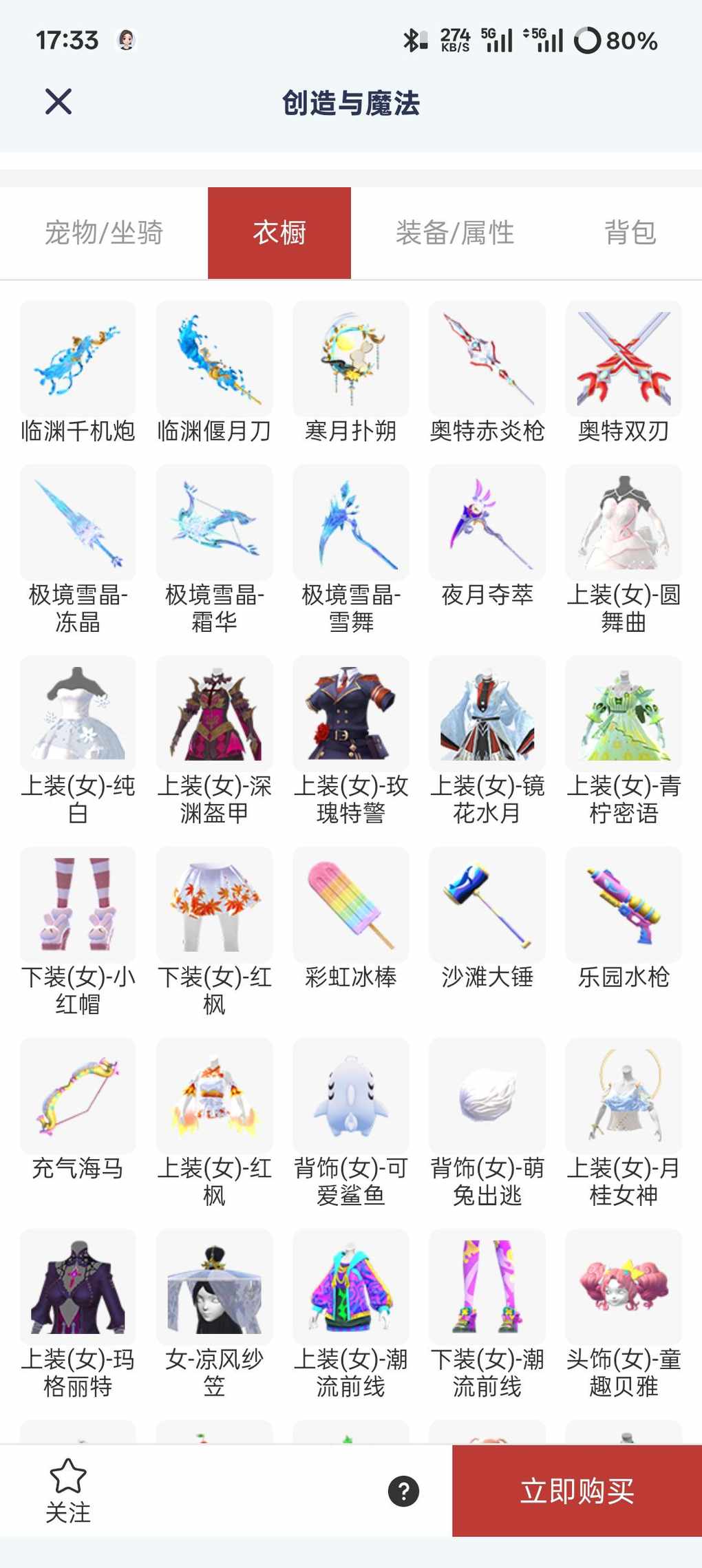Image resolution: width=702 pixels, height=1568 pixels.
Task: Tap the 关注 star to follow
Action: [x=68, y=1490]
